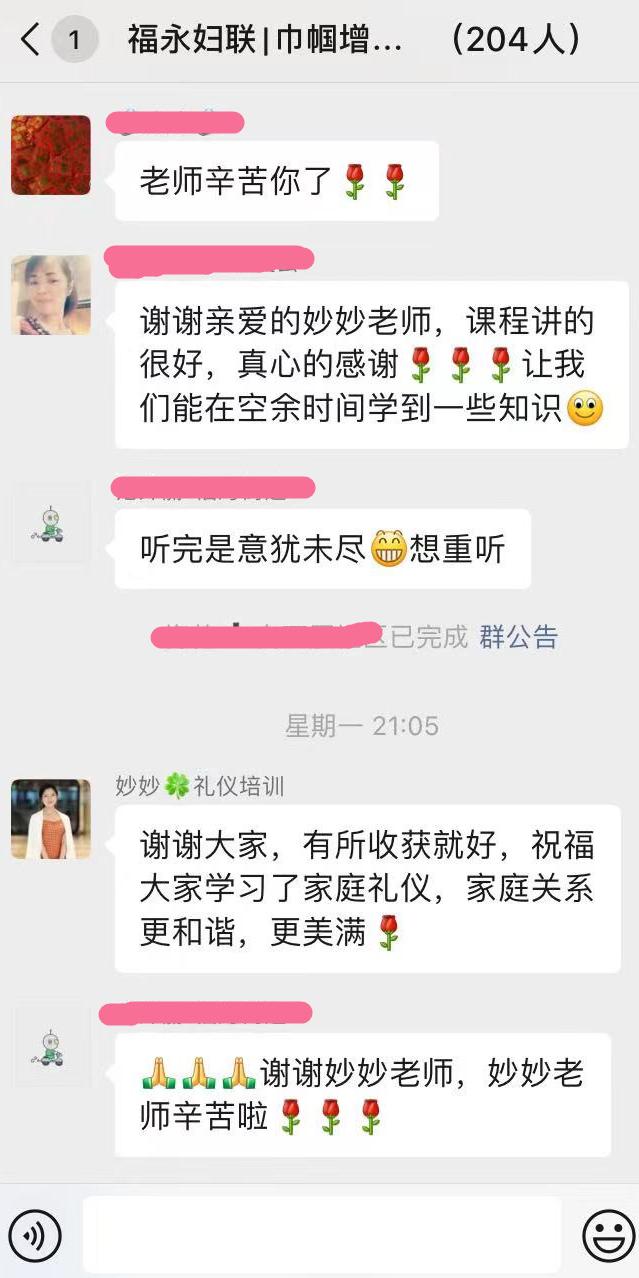View profile of sender saying 妙妙老师辛苦啦

(51, 1046)
